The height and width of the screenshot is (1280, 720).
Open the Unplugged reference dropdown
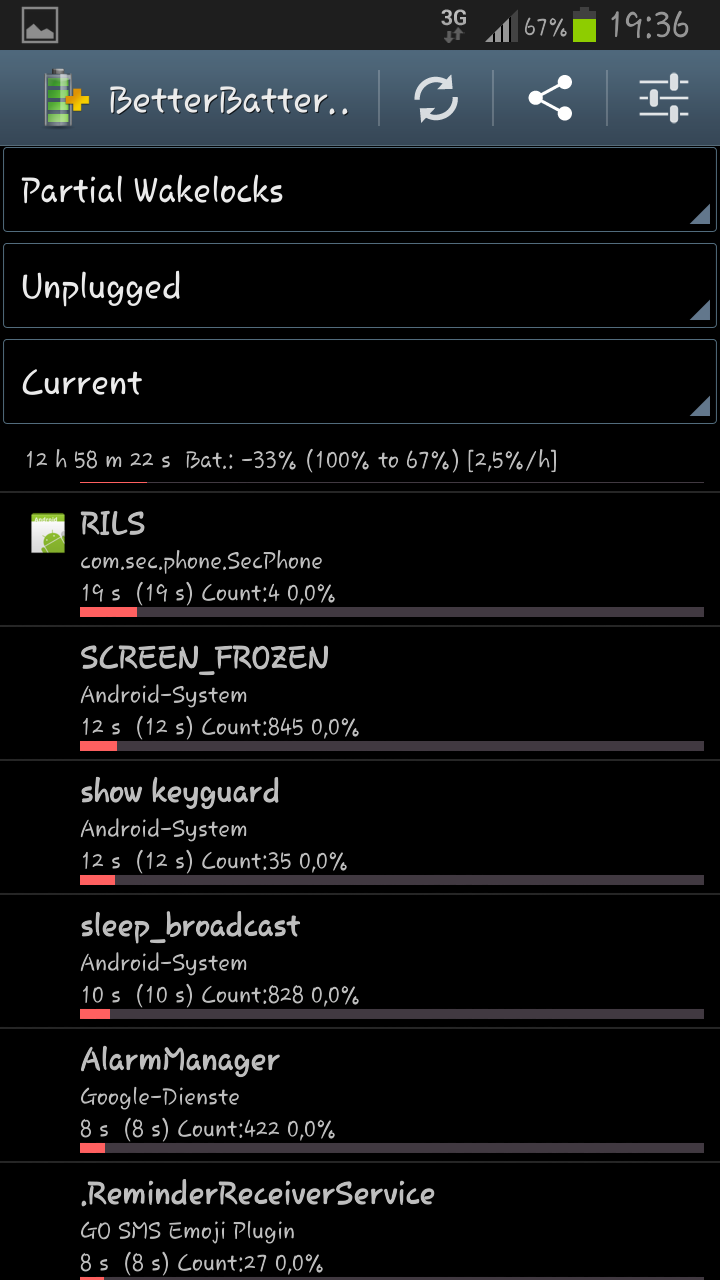tap(360, 286)
